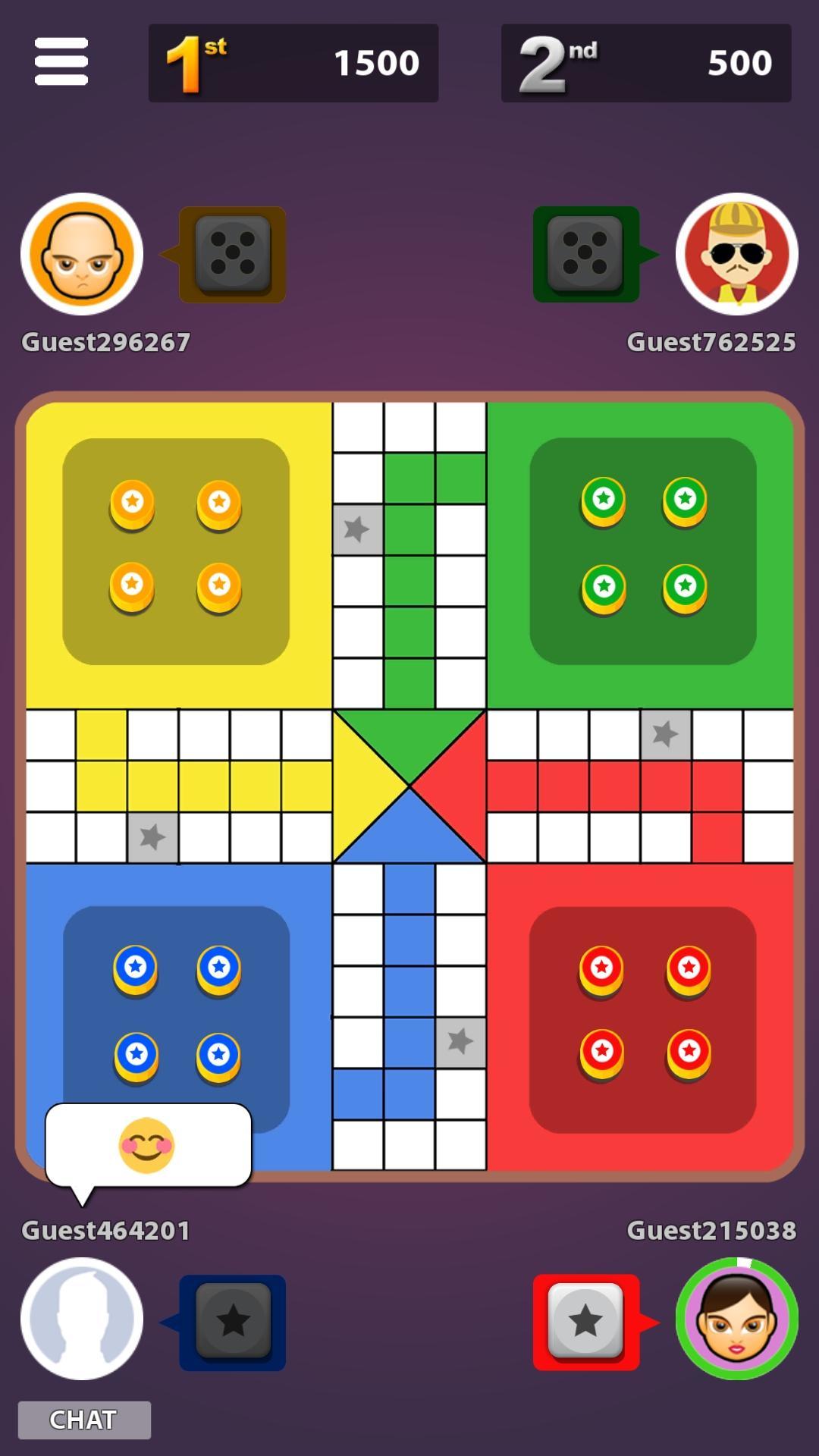View Guest215038's avatar profile

click(736, 1319)
